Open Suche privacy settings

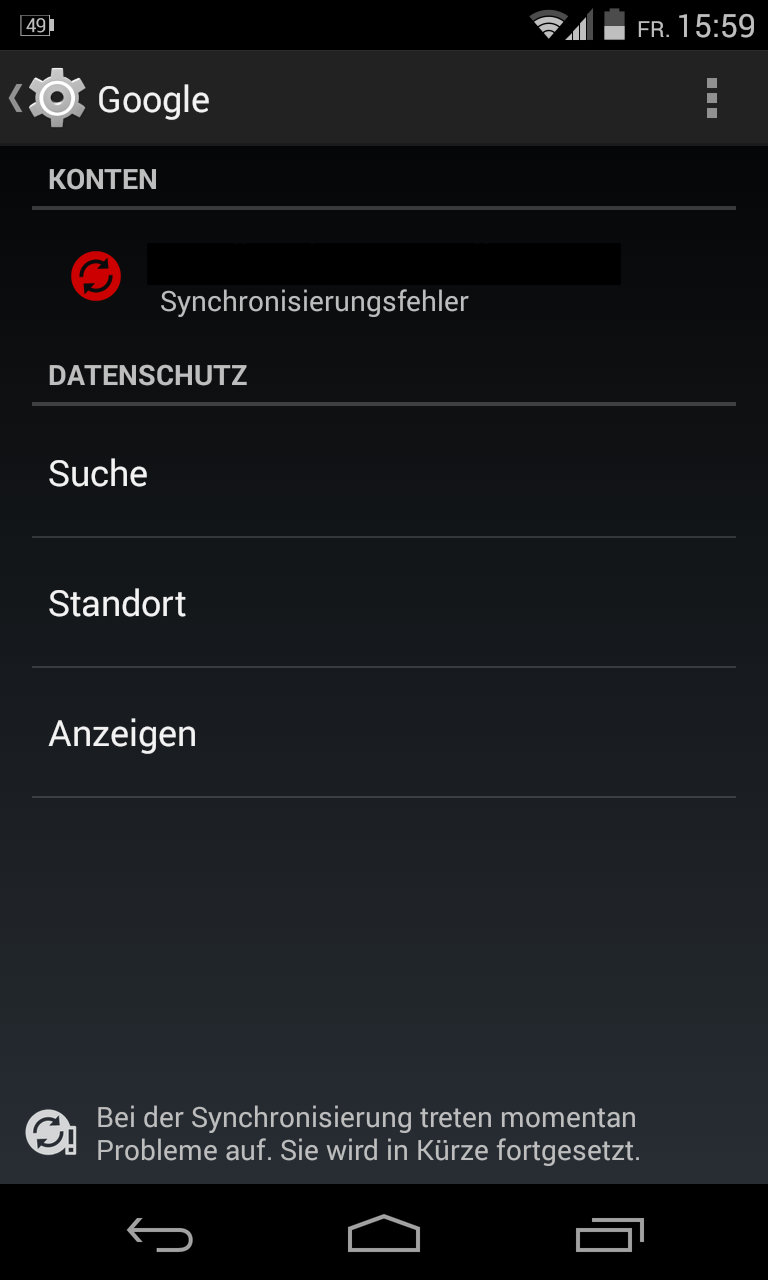tap(384, 473)
